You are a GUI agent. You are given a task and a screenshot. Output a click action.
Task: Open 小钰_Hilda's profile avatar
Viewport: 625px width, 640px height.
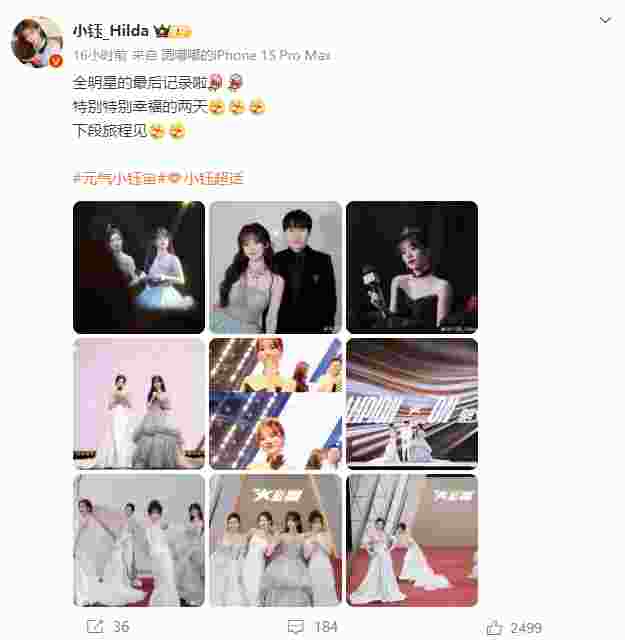coord(36,42)
